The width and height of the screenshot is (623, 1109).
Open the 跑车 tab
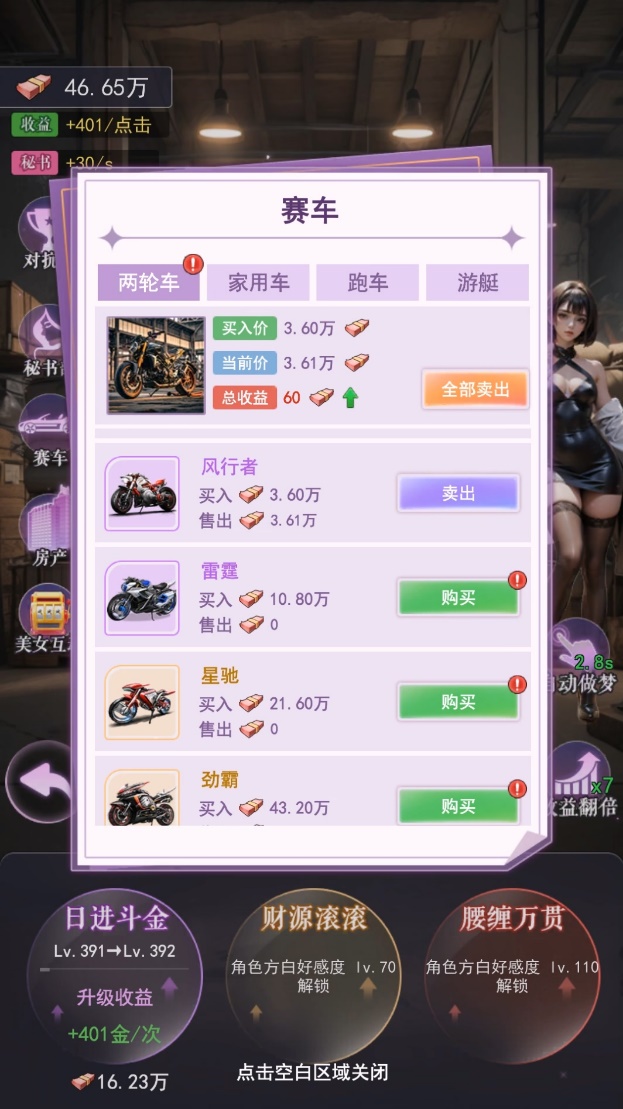pos(367,283)
